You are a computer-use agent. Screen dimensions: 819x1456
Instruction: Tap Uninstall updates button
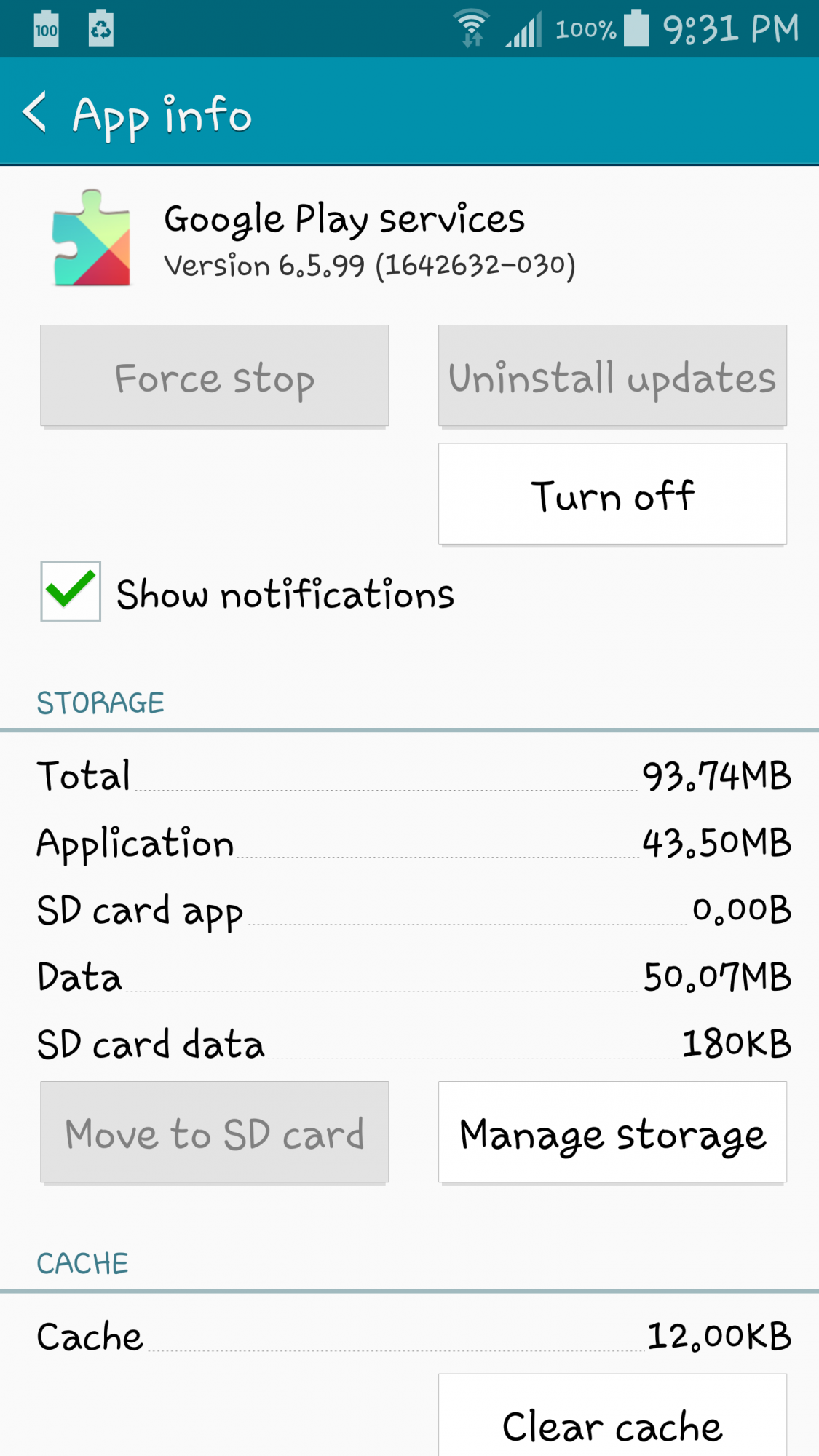coord(612,376)
